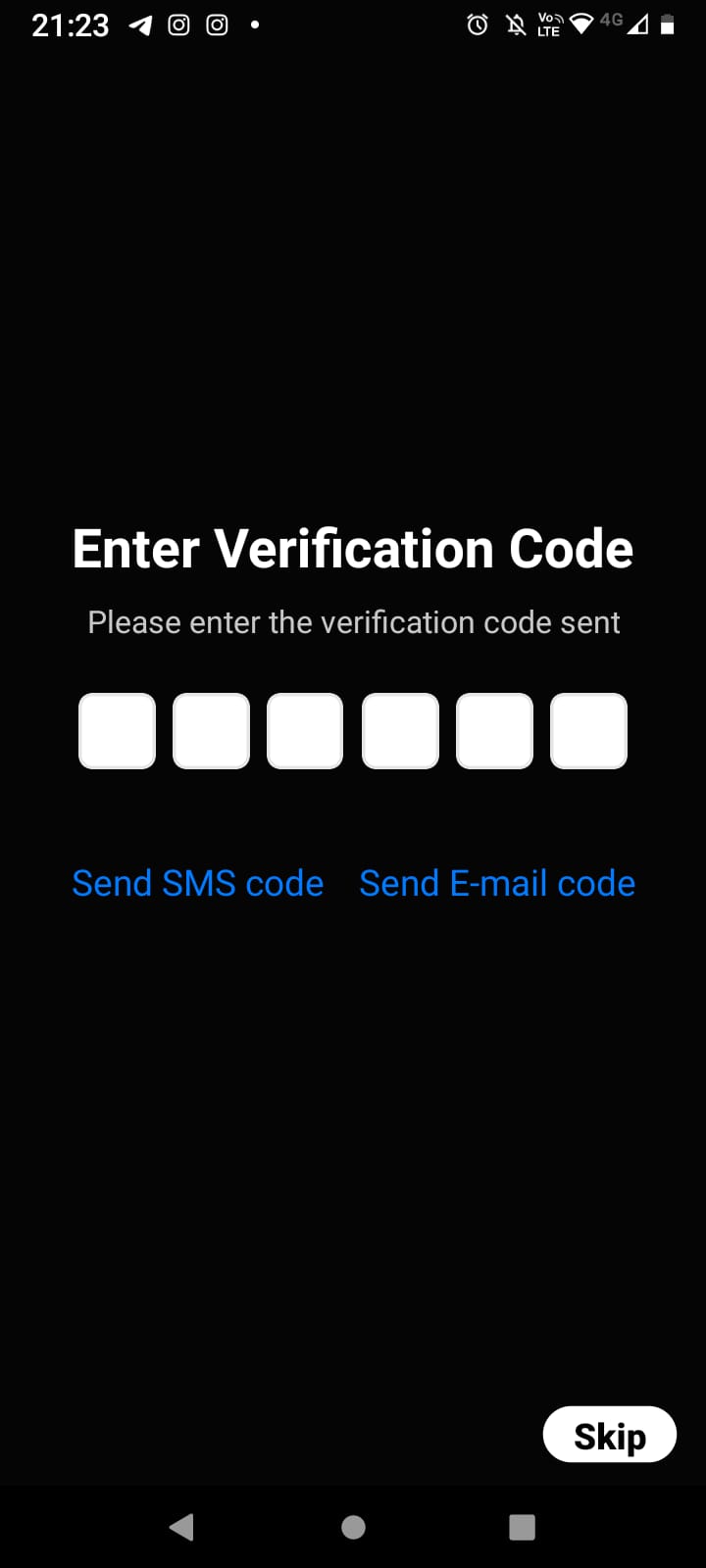
Task: Click the Send E-mail code link
Action: [x=496, y=883]
